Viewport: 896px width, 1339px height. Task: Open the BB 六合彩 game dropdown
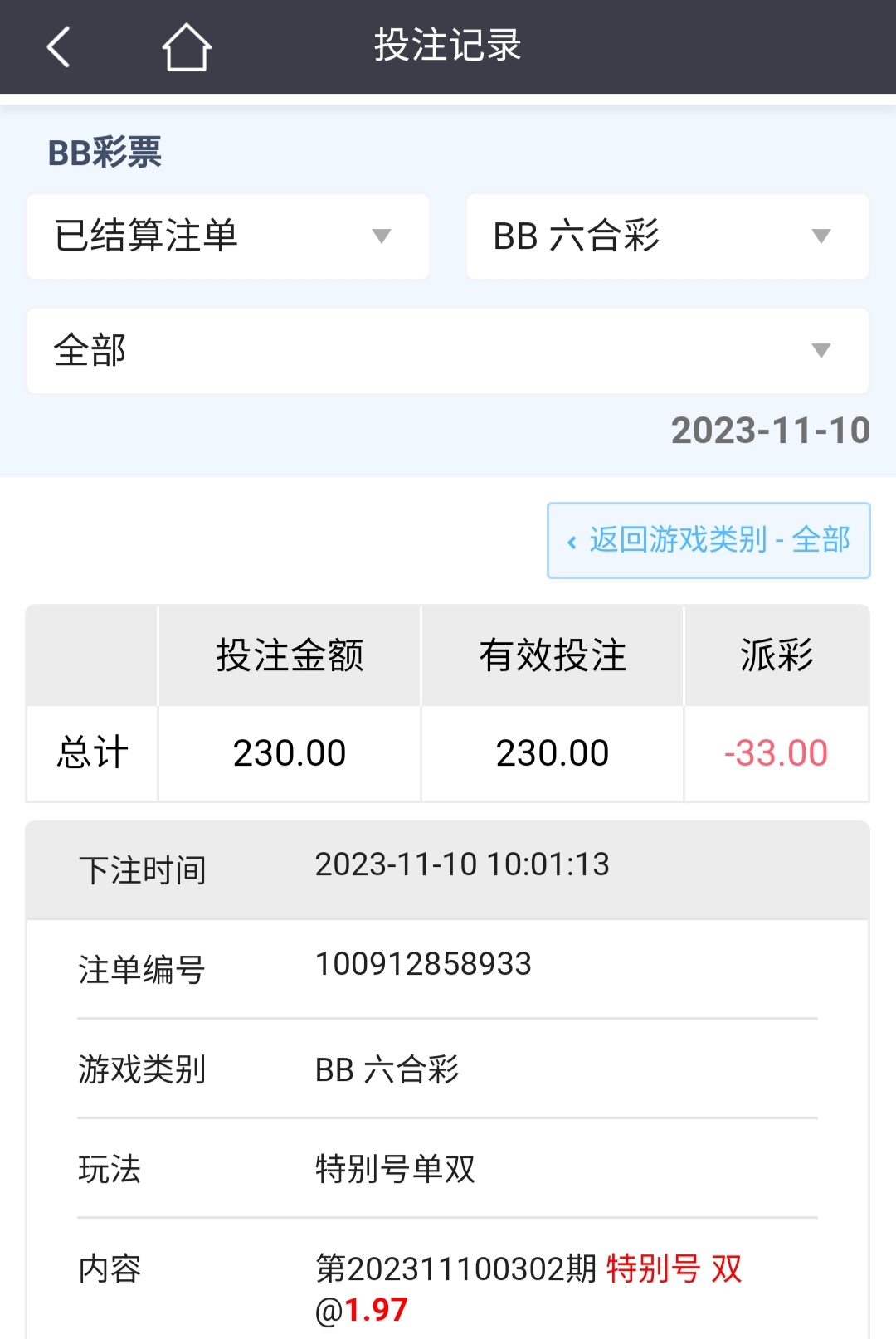coord(667,236)
